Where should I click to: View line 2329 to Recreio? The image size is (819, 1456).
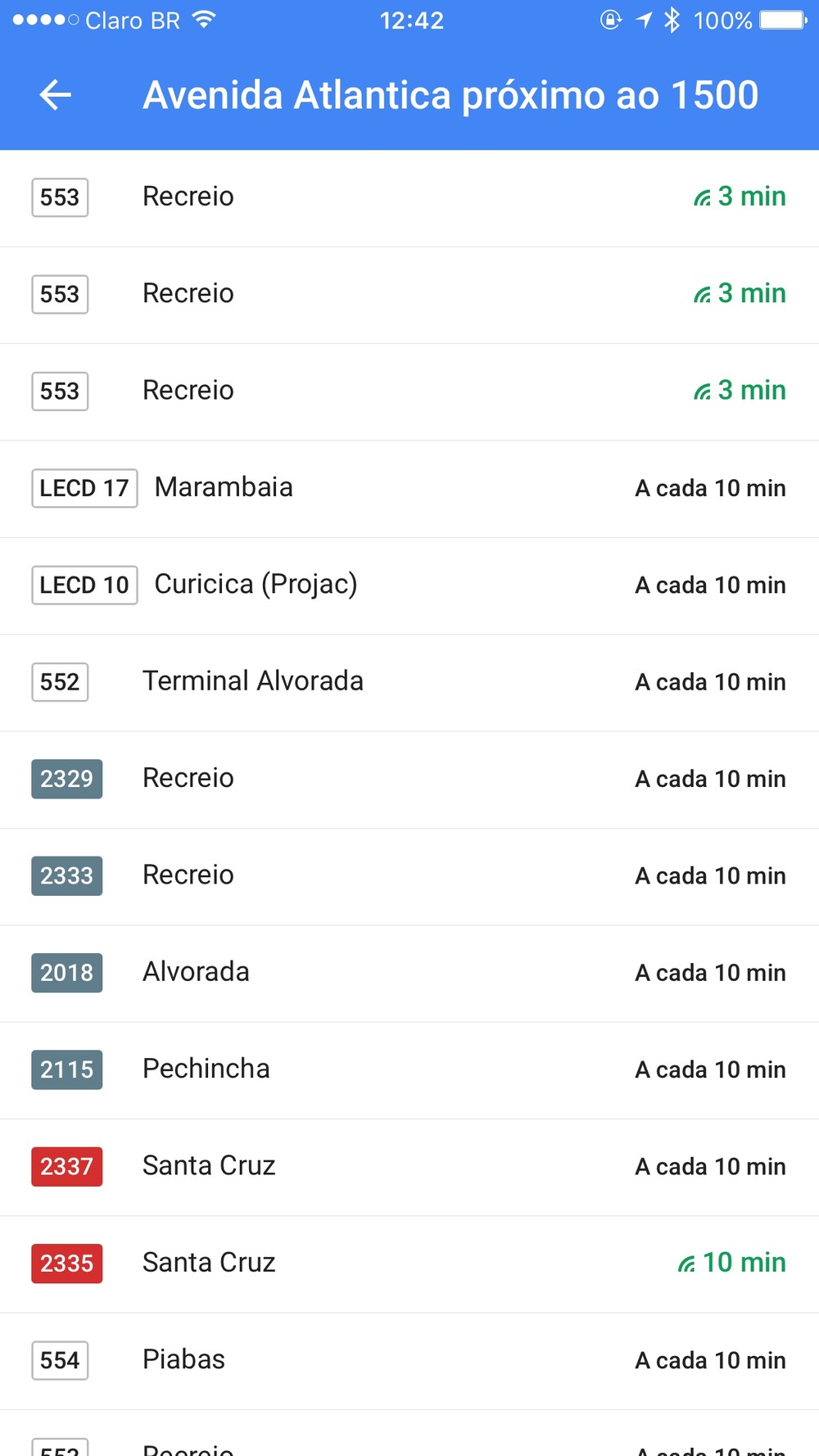point(409,780)
